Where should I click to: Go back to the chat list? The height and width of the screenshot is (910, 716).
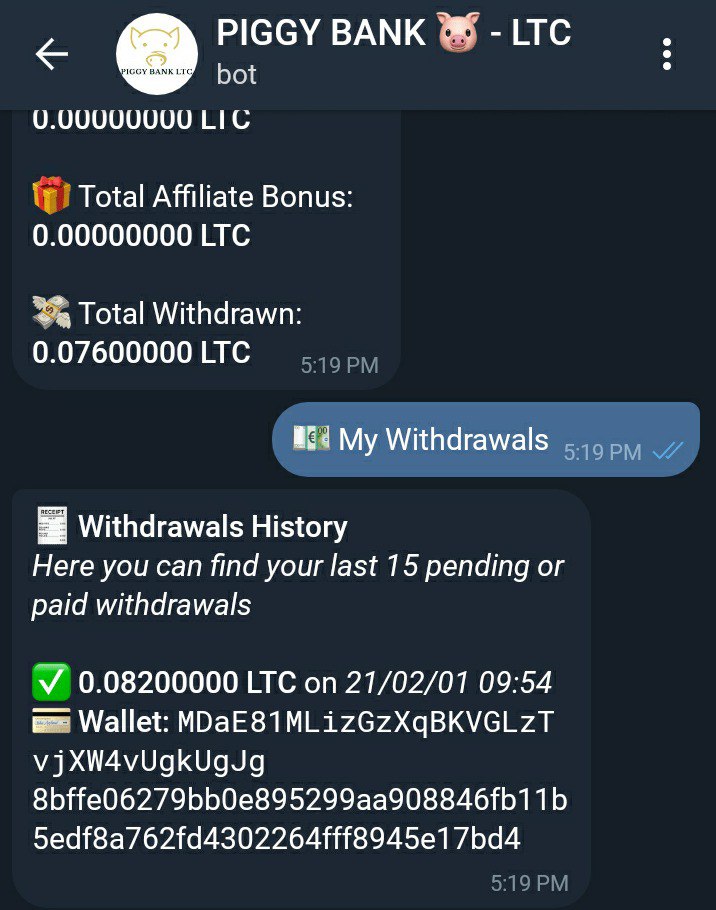51,54
